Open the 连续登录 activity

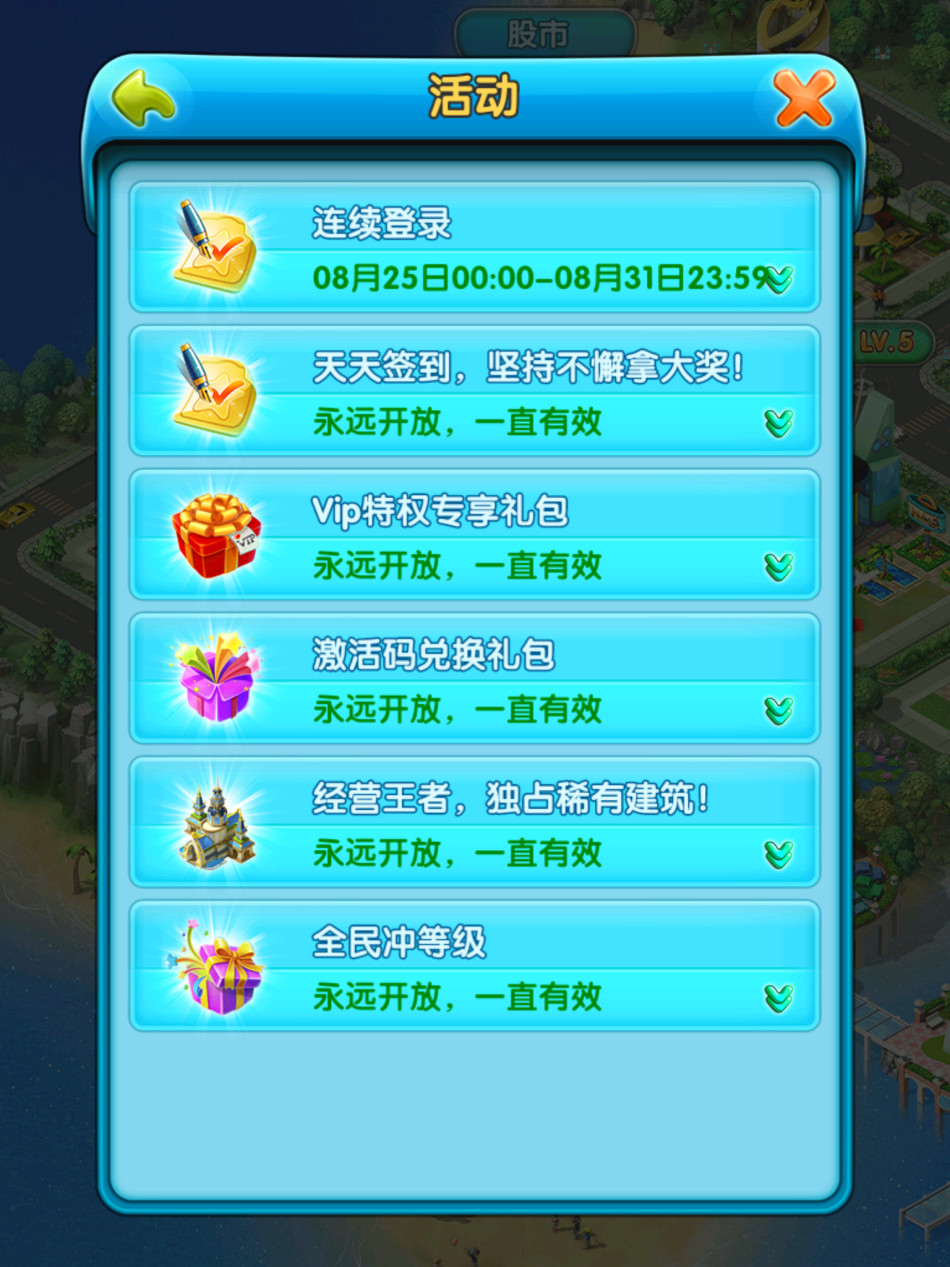pyautogui.click(x=474, y=247)
